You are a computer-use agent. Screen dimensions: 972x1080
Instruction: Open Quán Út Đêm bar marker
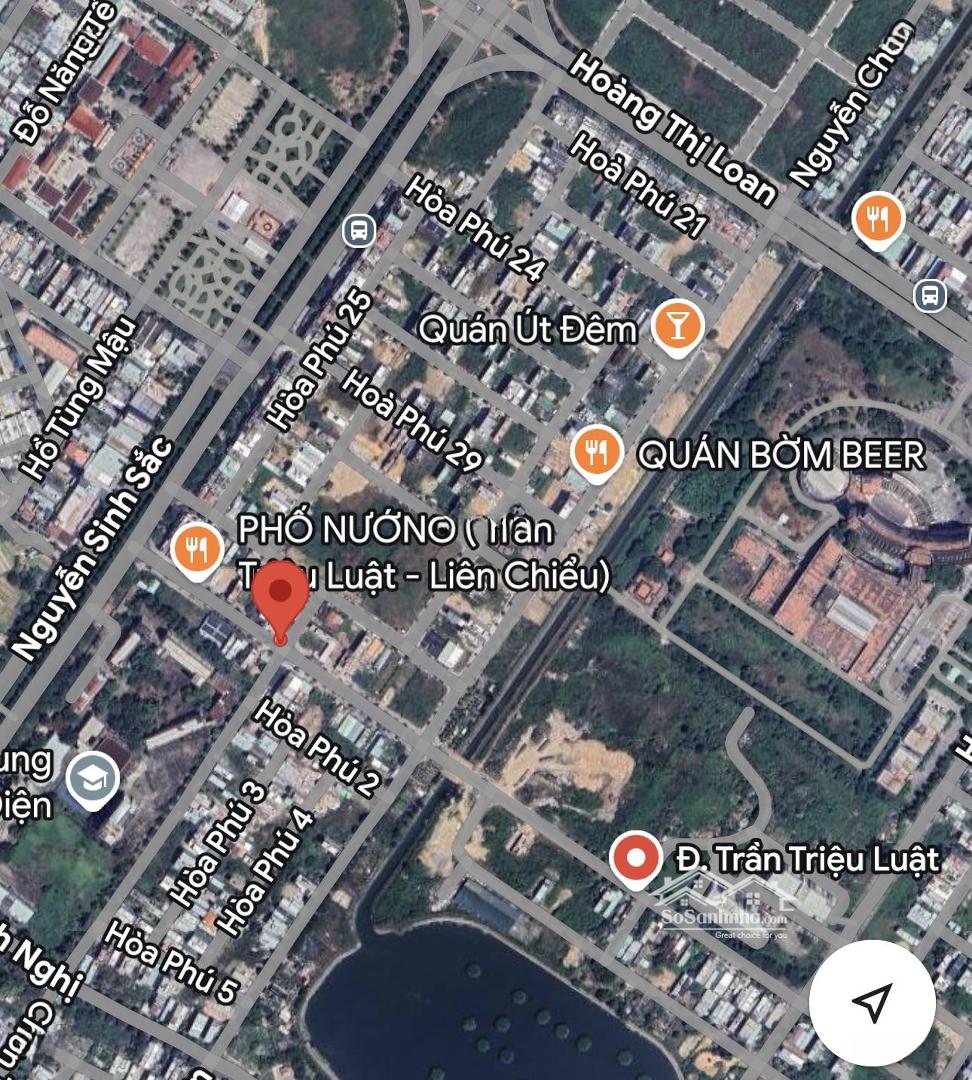pos(677,327)
